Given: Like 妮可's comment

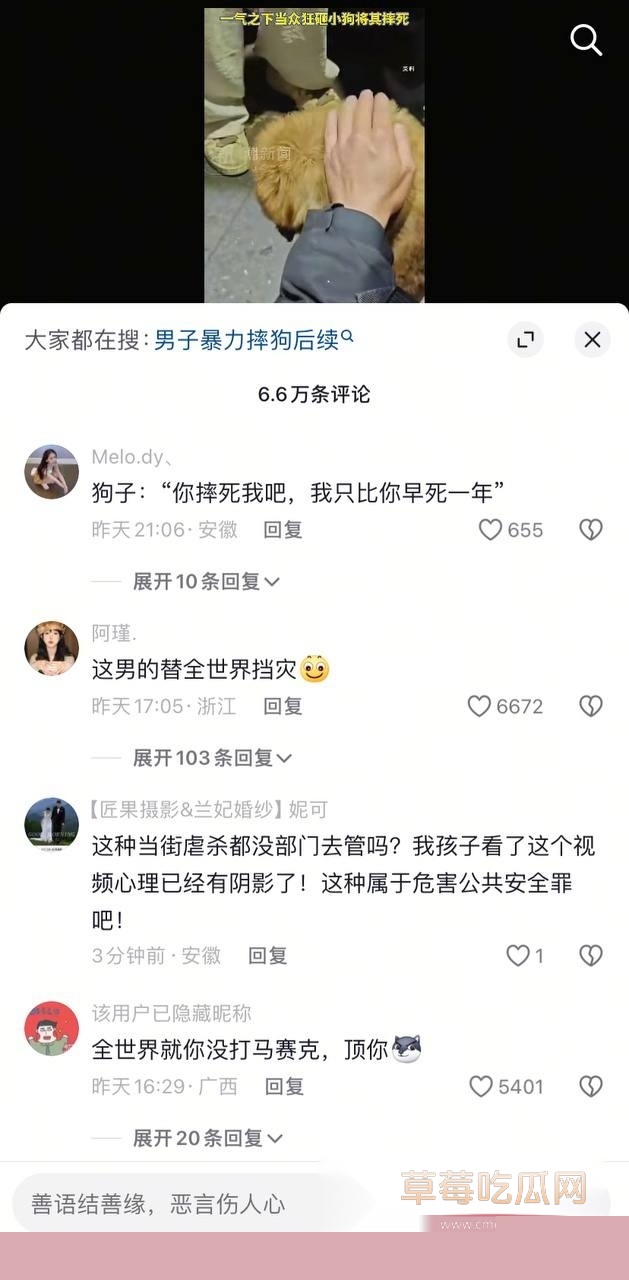Looking at the screenshot, I should coord(518,956).
